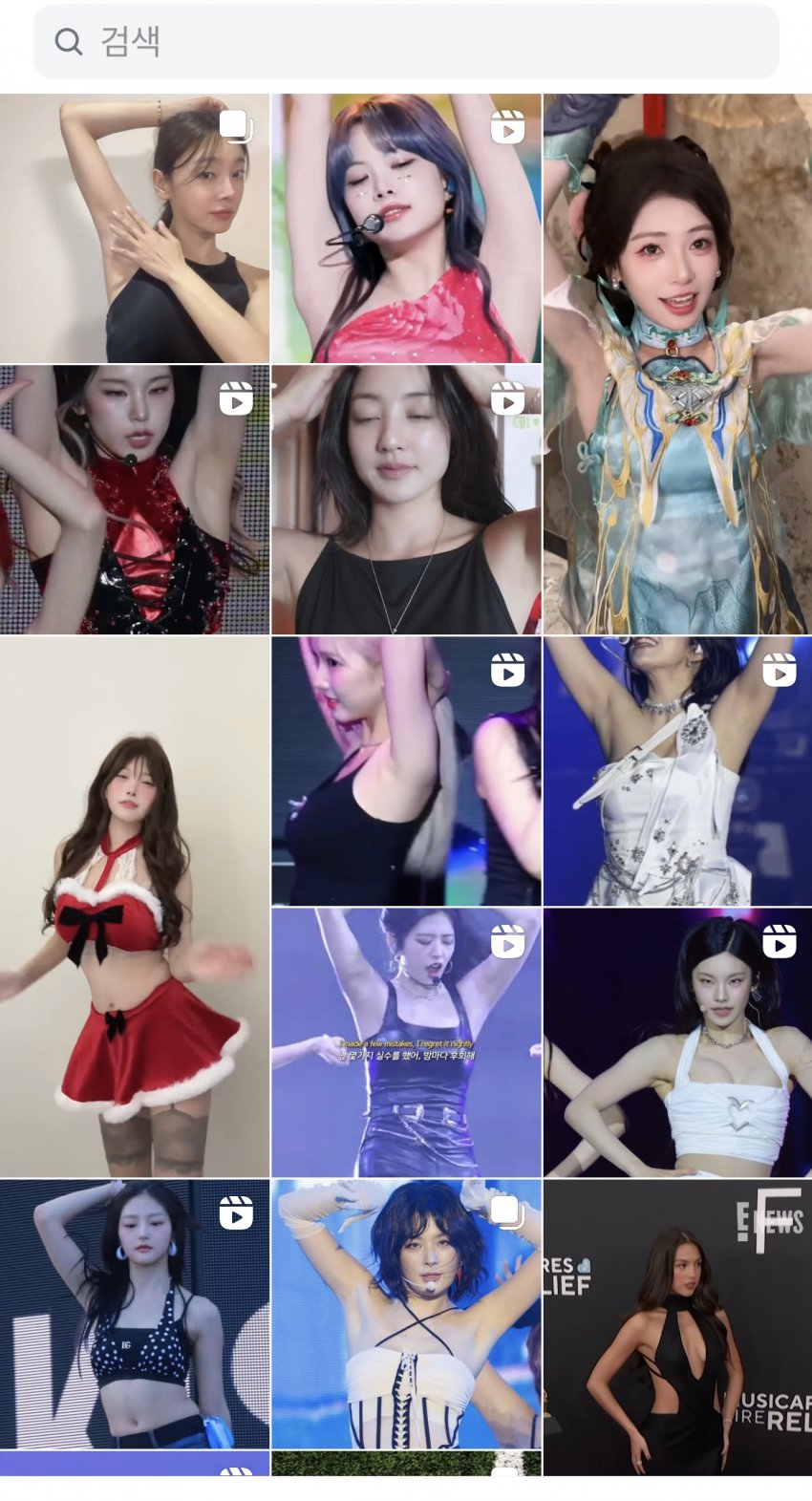
Task: Open the reel of blue-haired singer in red top
Action: click(406, 227)
